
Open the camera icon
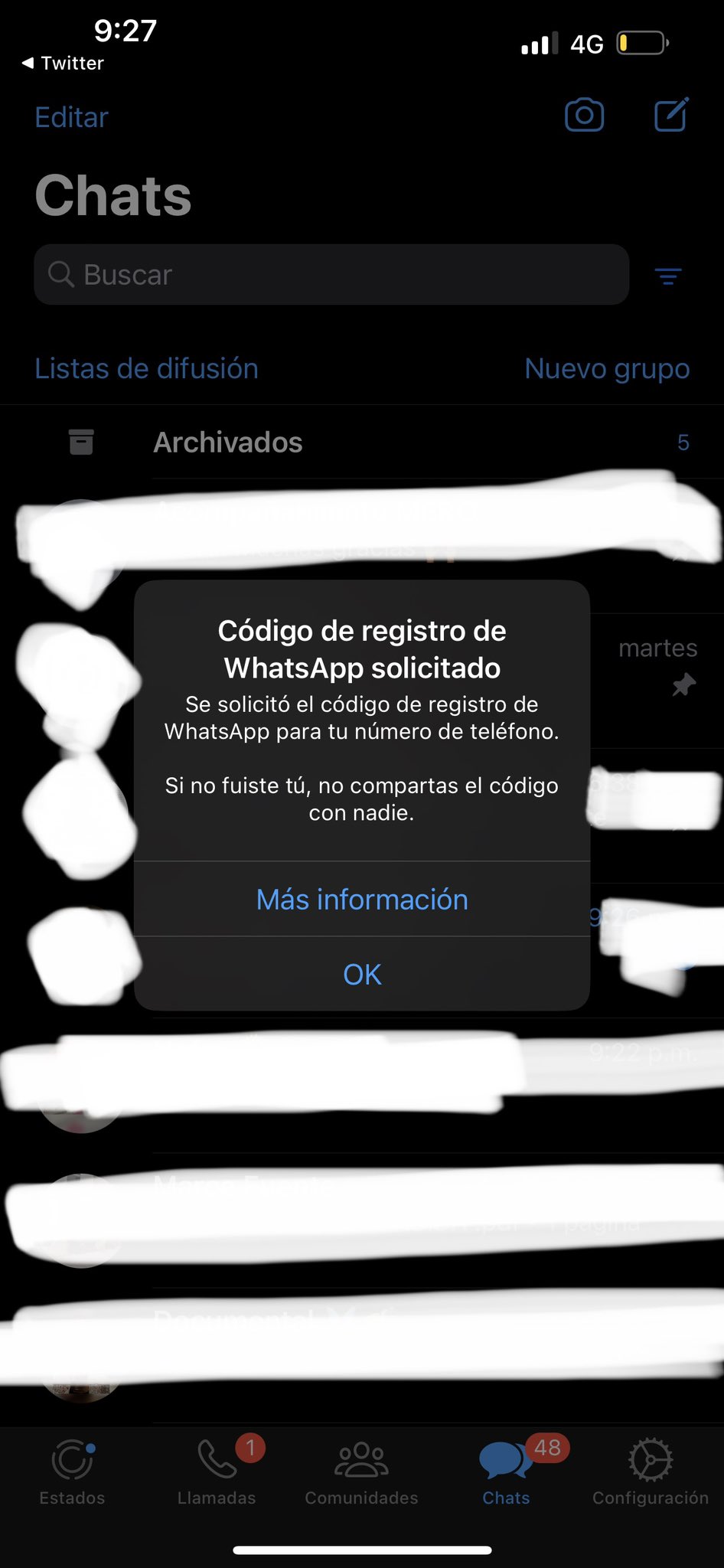[x=584, y=116]
